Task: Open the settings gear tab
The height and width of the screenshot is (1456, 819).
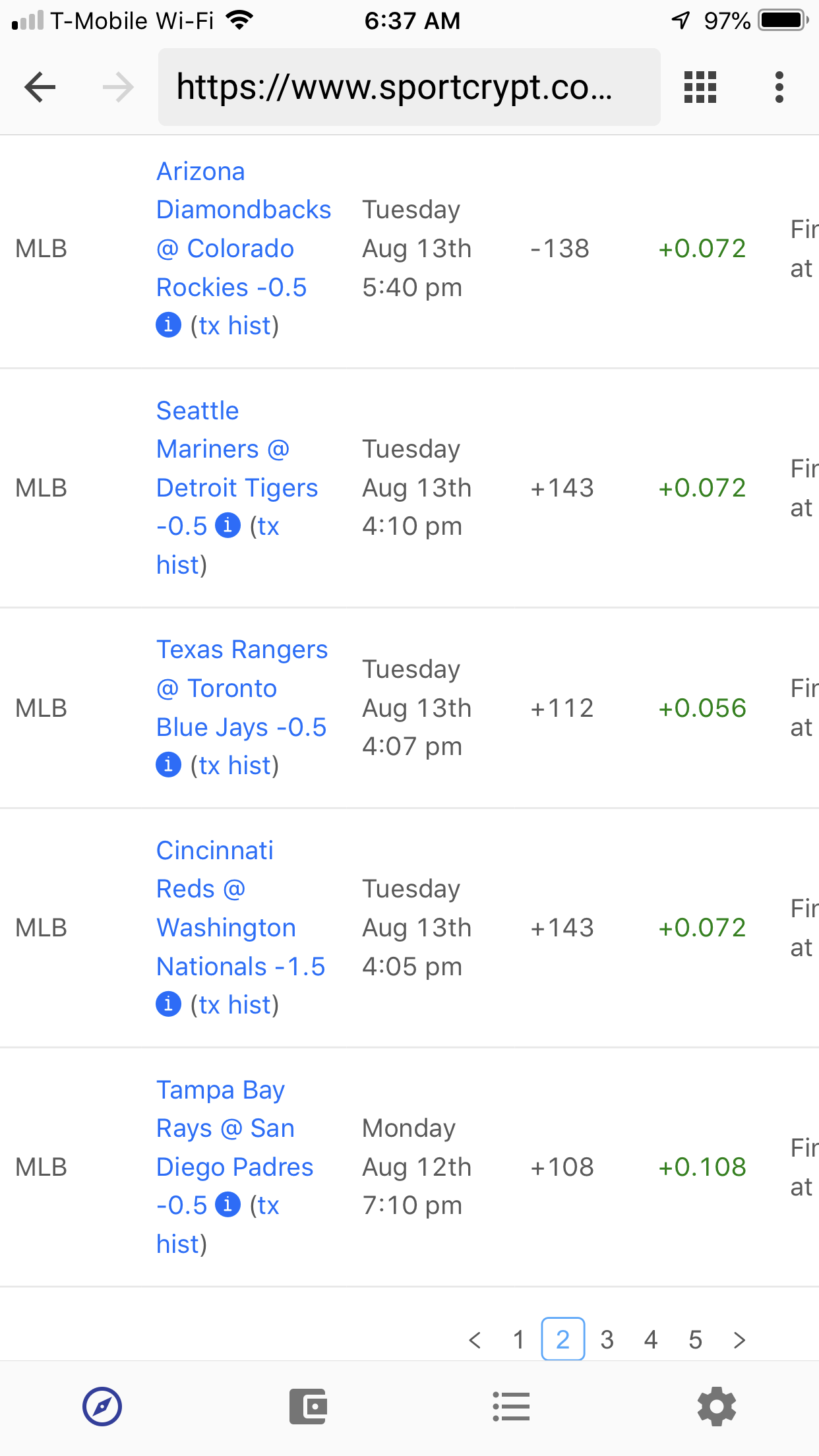Action: tap(717, 1407)
